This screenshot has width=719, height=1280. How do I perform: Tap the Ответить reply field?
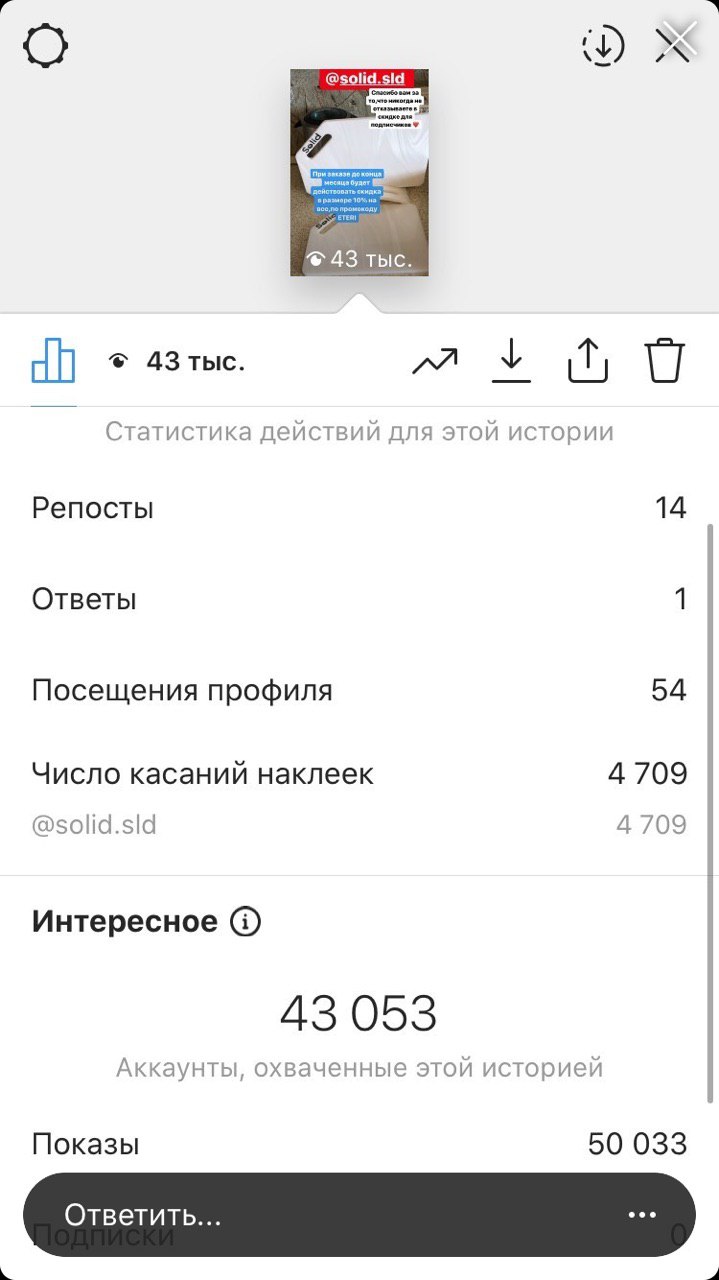pyautogui.click(x=300, y=1215)
